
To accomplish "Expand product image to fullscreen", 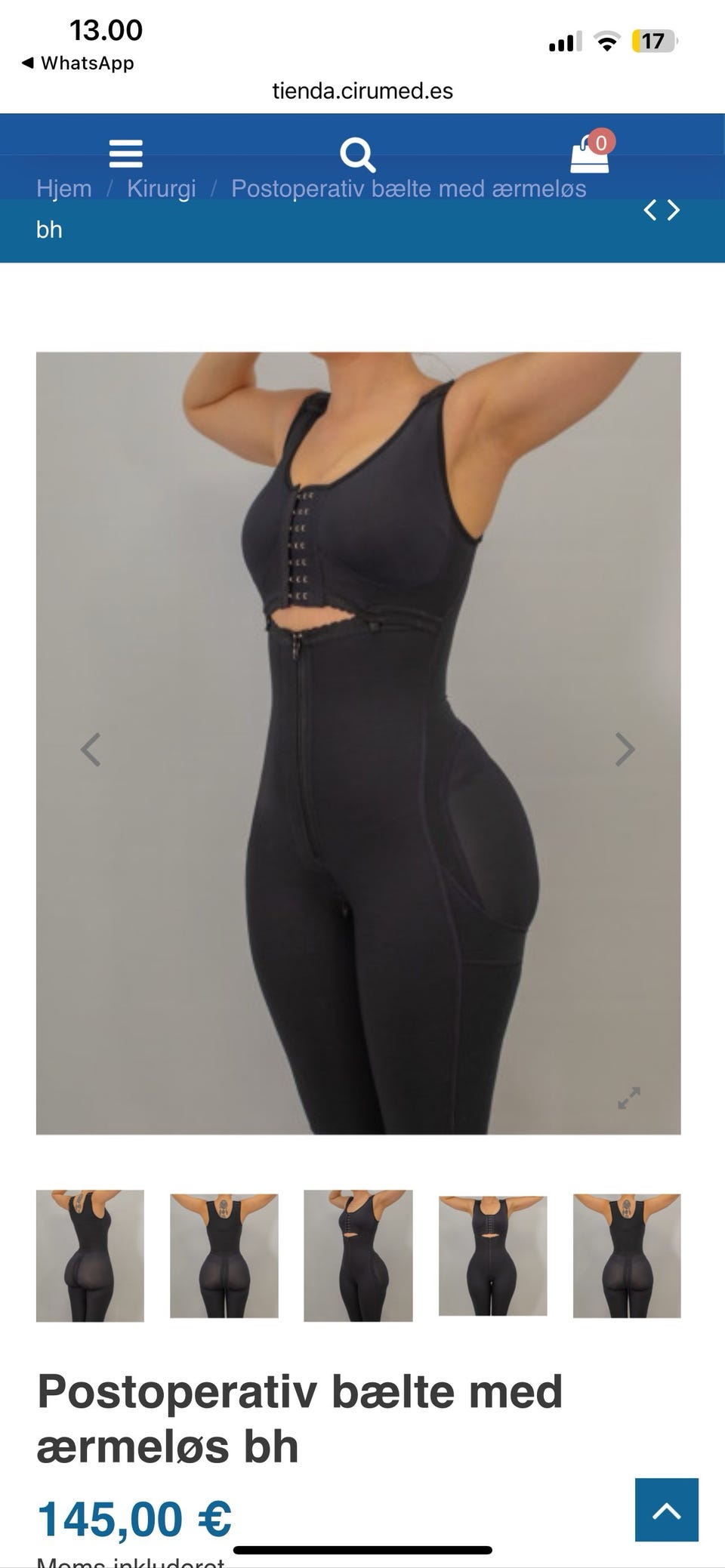I will point(628,1098).
